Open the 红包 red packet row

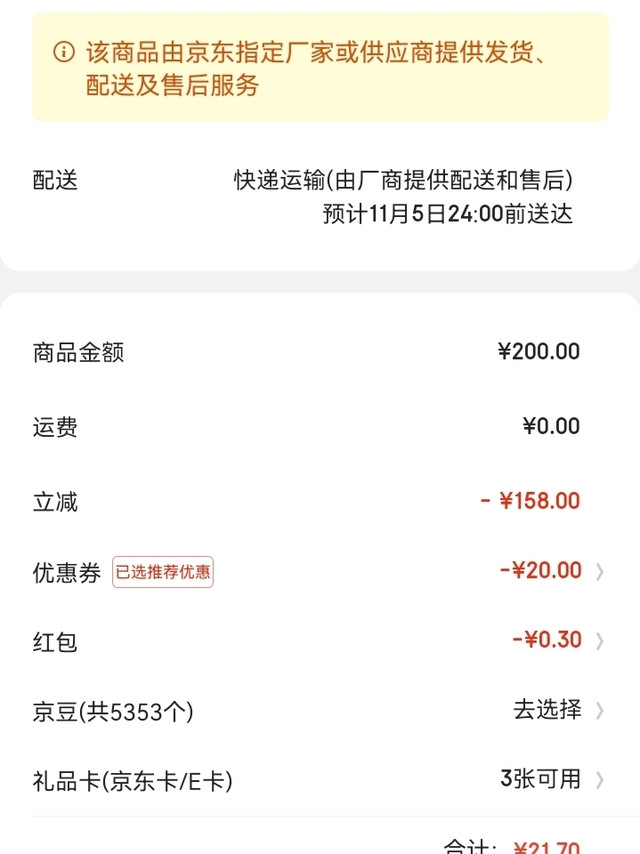[320, 641]
